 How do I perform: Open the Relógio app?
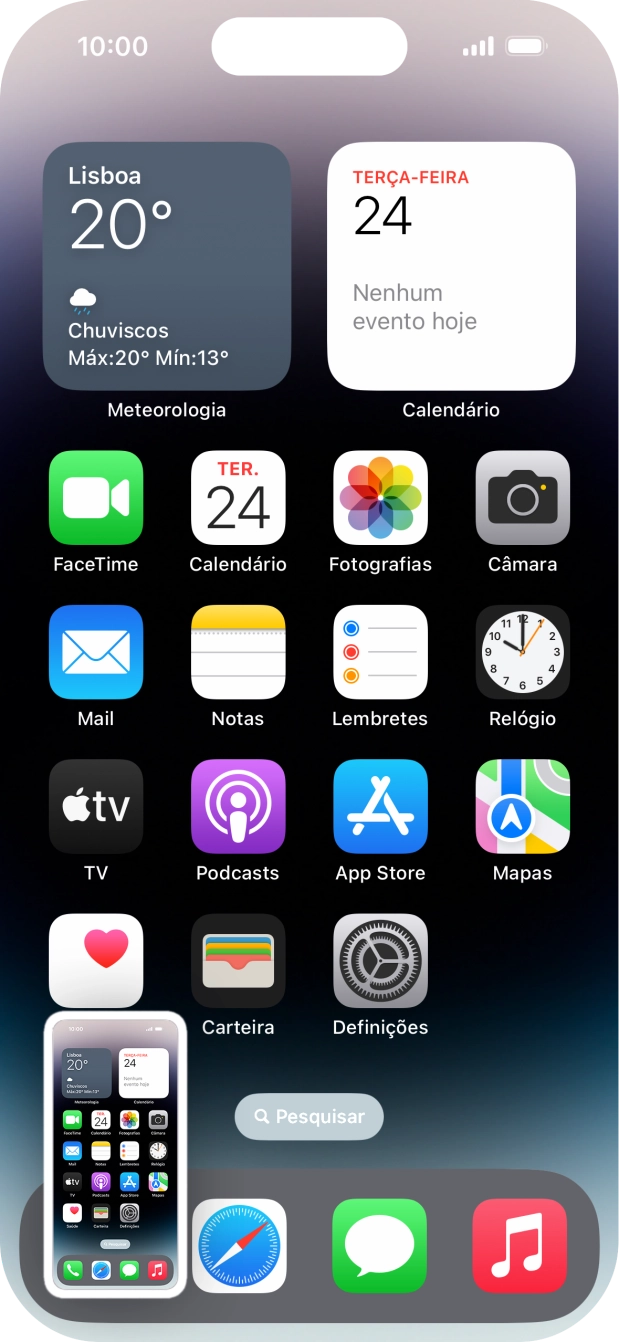522,652
